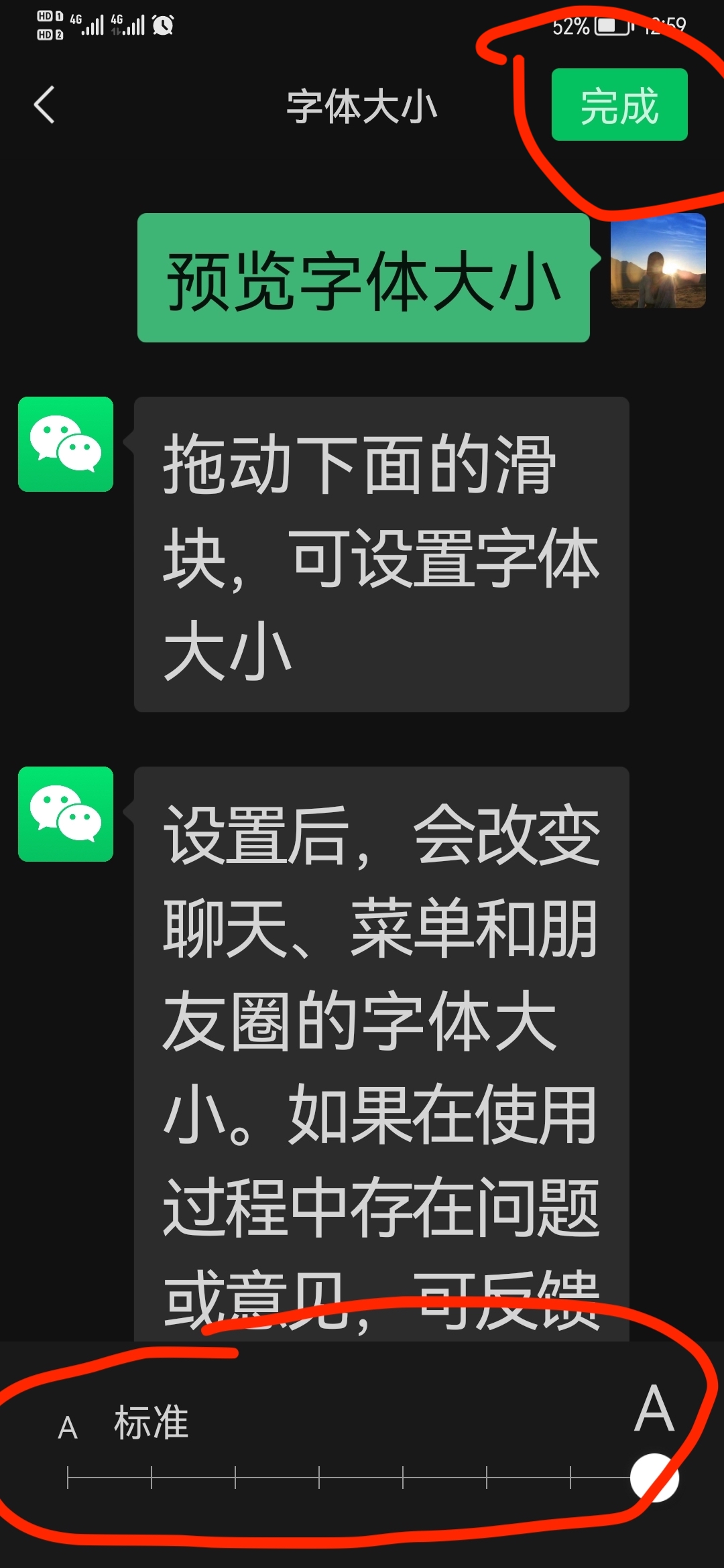Screen dimensions: 724x1568
Task: Tap the green 完成 button
Action: tap(619, 105)
